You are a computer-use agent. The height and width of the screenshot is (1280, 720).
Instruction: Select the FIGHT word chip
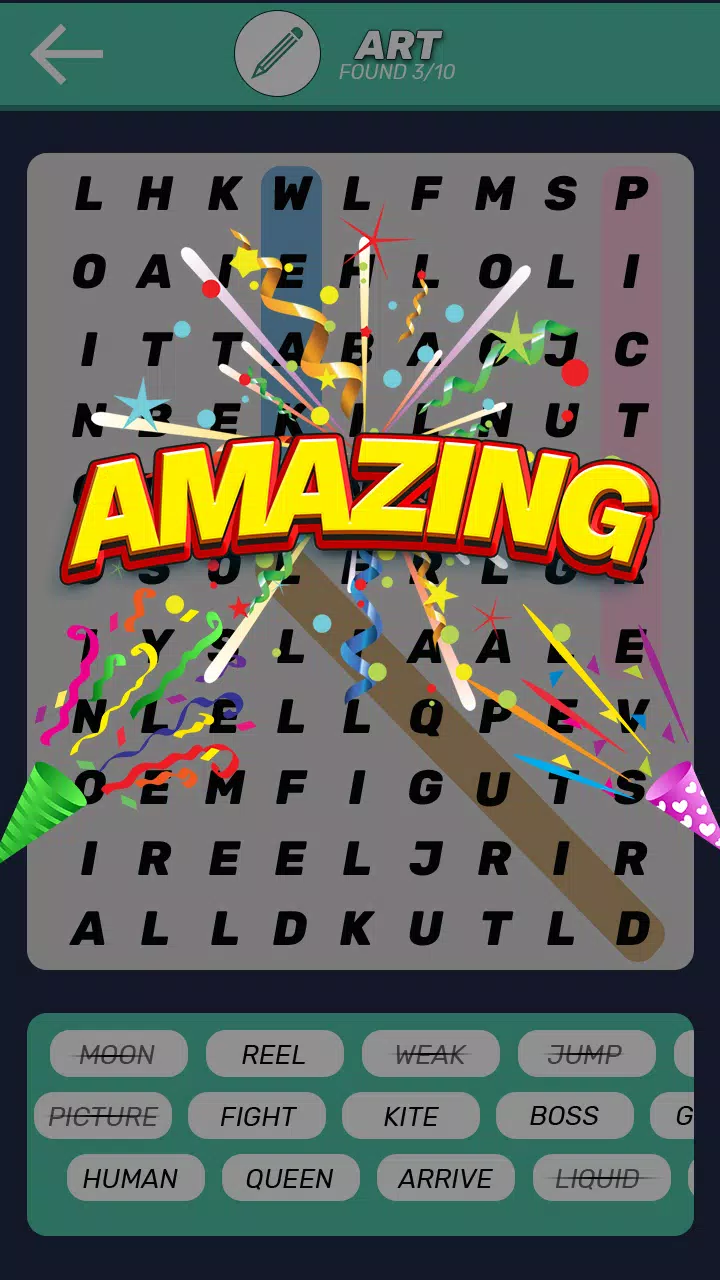(257, 1116)
